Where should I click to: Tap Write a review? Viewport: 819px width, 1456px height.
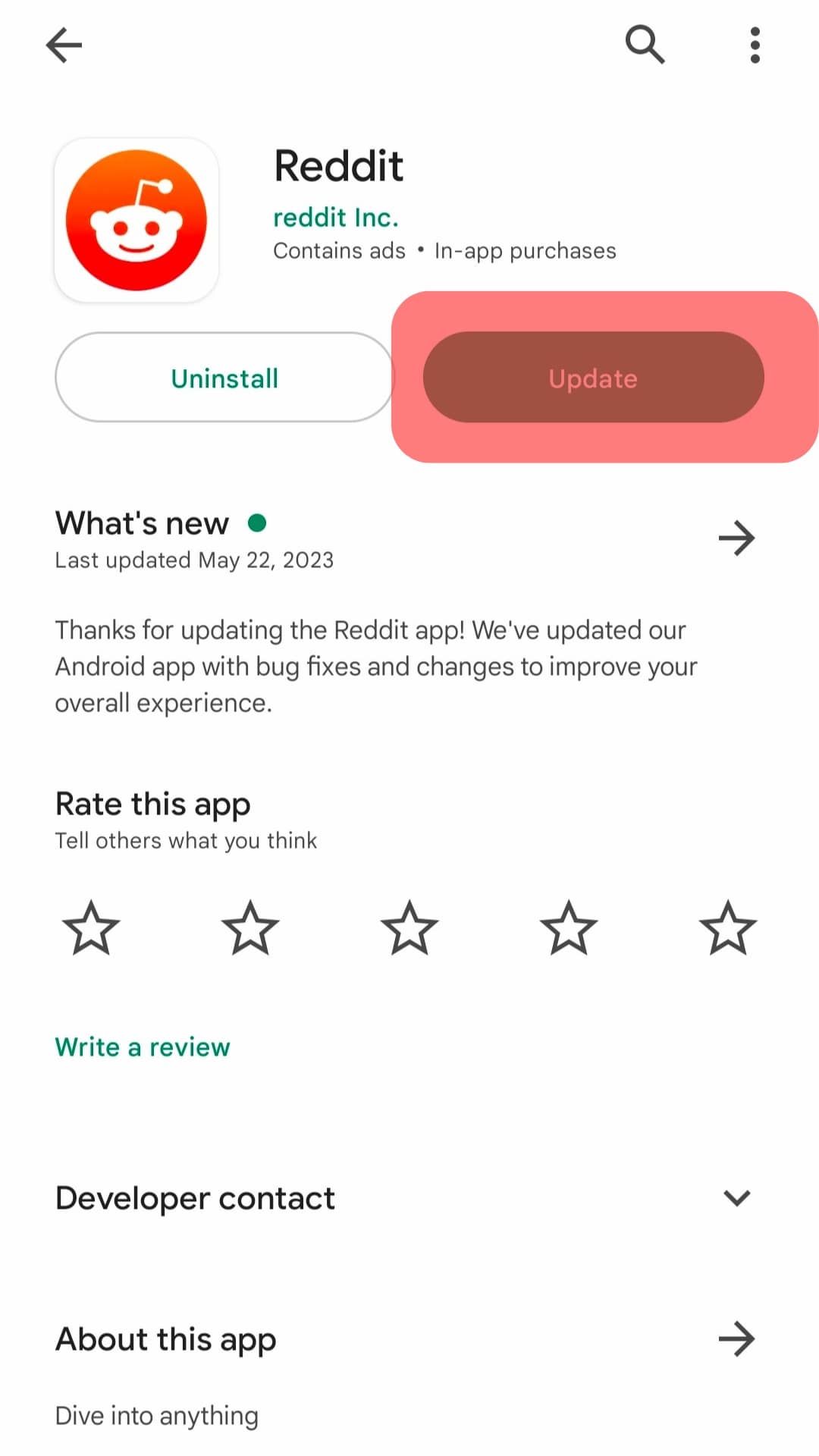143,1047
